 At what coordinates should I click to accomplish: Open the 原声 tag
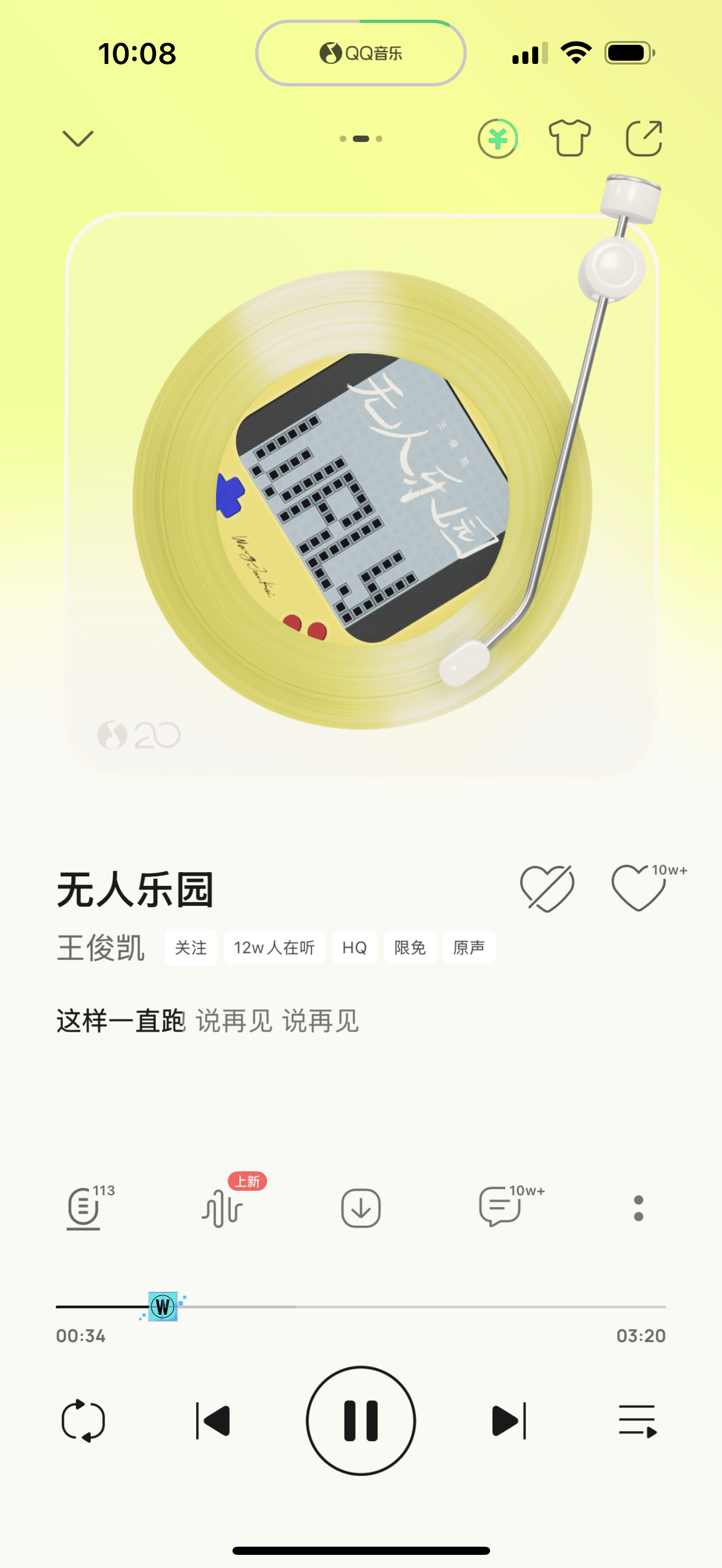coord(469,947)
